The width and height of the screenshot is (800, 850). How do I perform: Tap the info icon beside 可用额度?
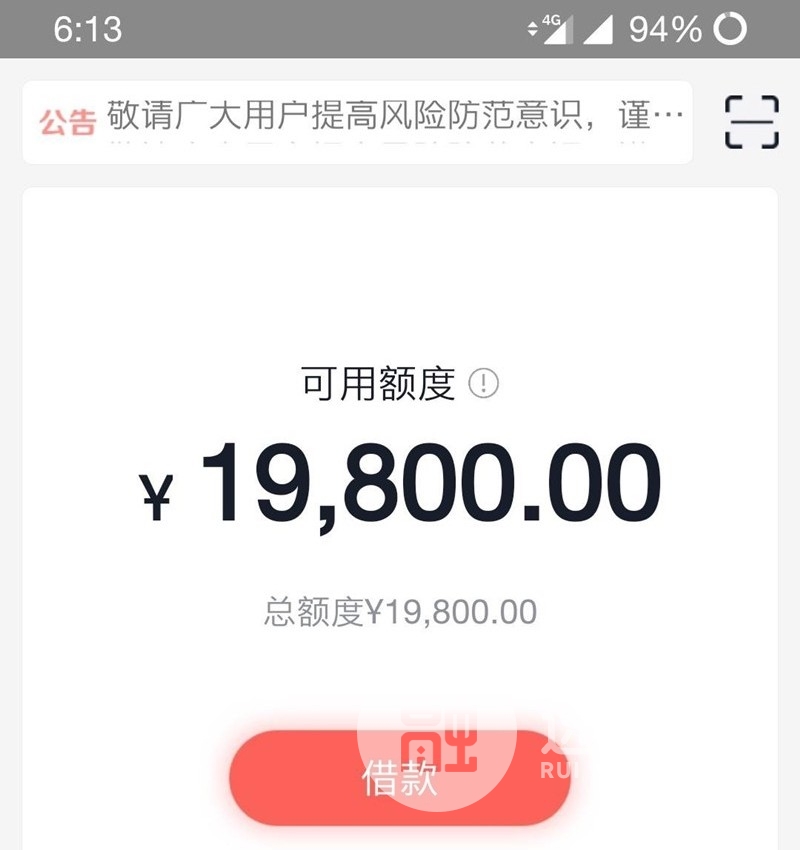(484, 383)
